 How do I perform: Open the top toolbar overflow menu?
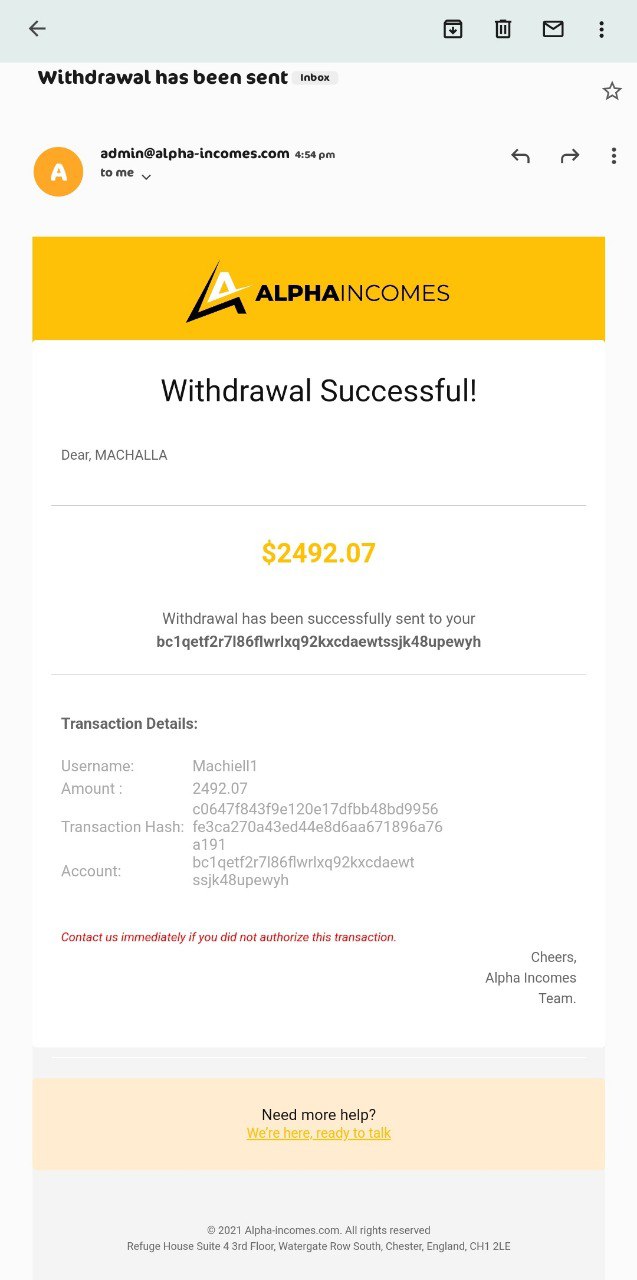click(x=601, y=29)
